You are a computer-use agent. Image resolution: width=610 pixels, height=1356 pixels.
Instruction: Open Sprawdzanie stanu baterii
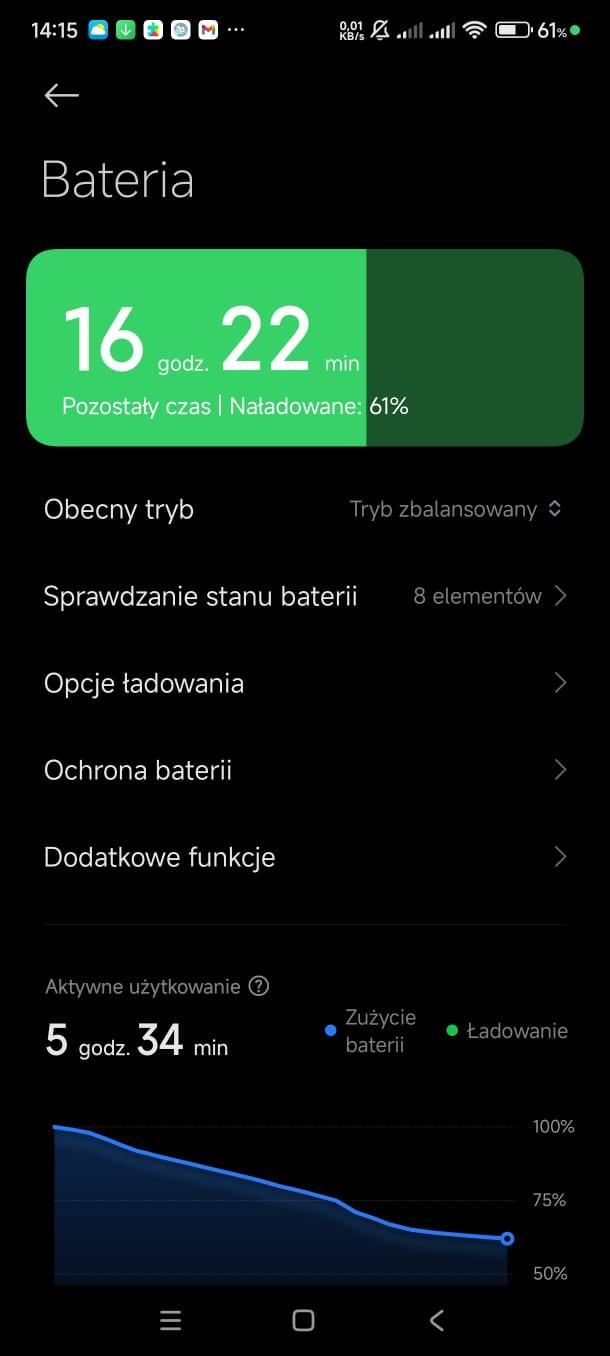point(304,597)
